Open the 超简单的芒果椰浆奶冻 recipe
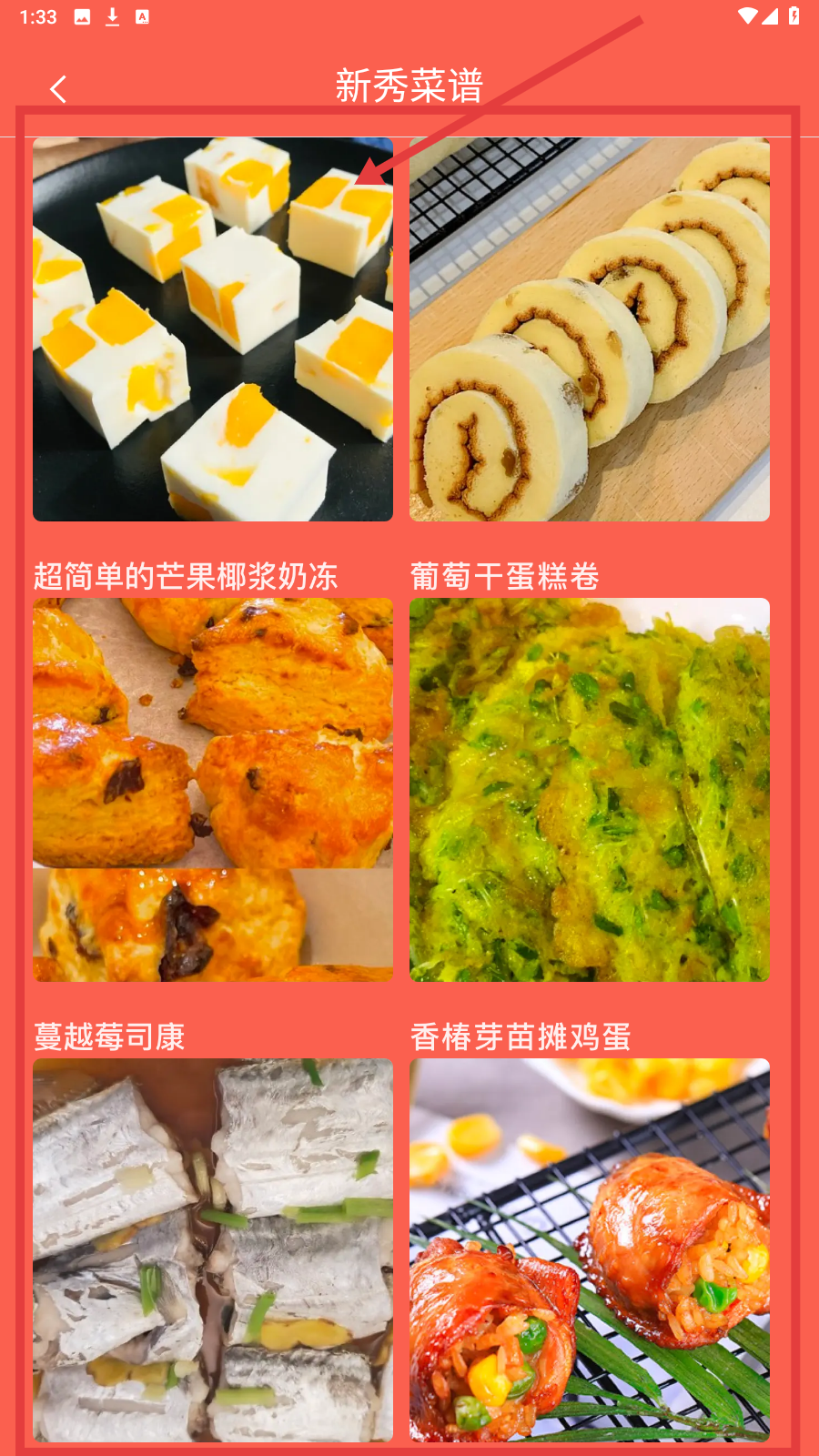Screen dimensions: 819x1456 click(213, 329)
